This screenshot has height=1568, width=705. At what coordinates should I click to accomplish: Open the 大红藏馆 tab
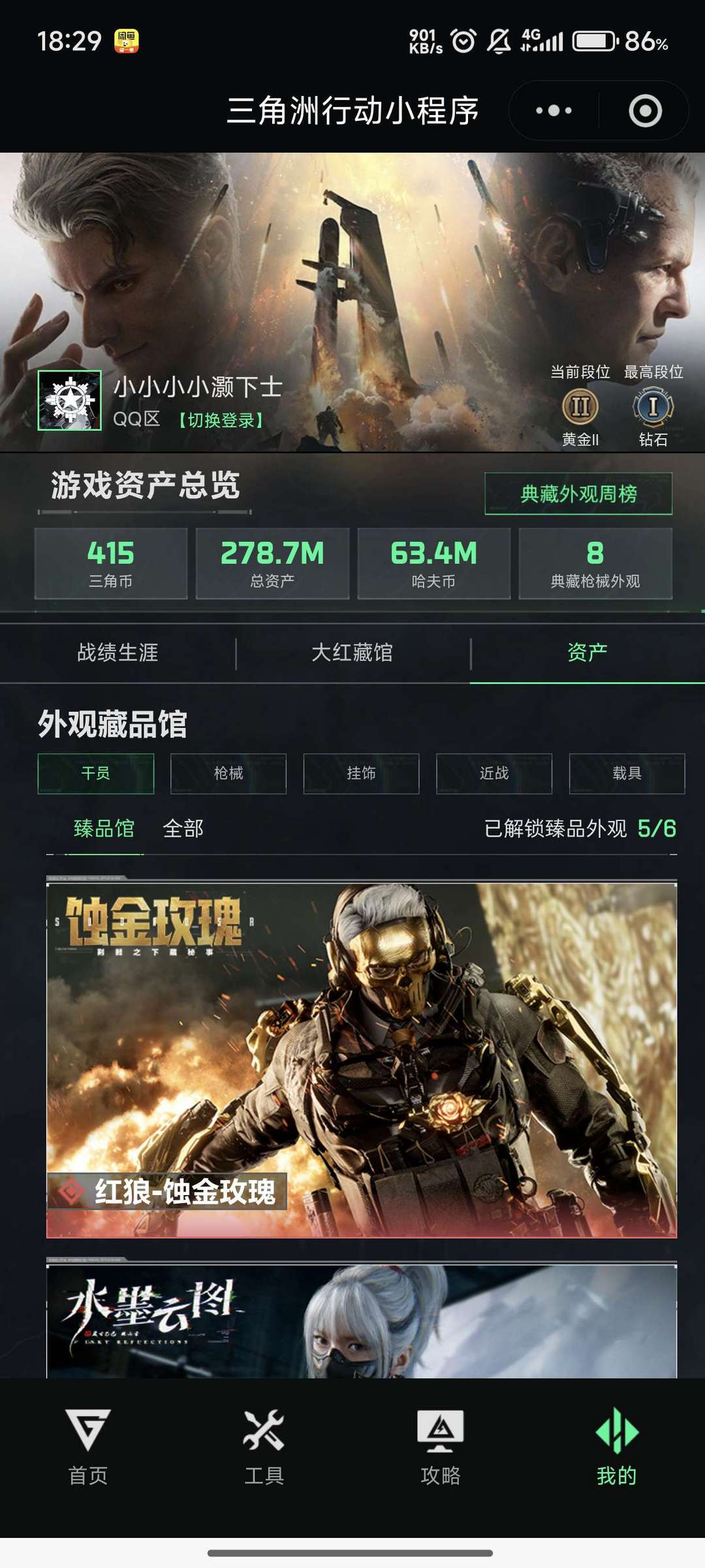pyautogui.click(x=352, y=652)
